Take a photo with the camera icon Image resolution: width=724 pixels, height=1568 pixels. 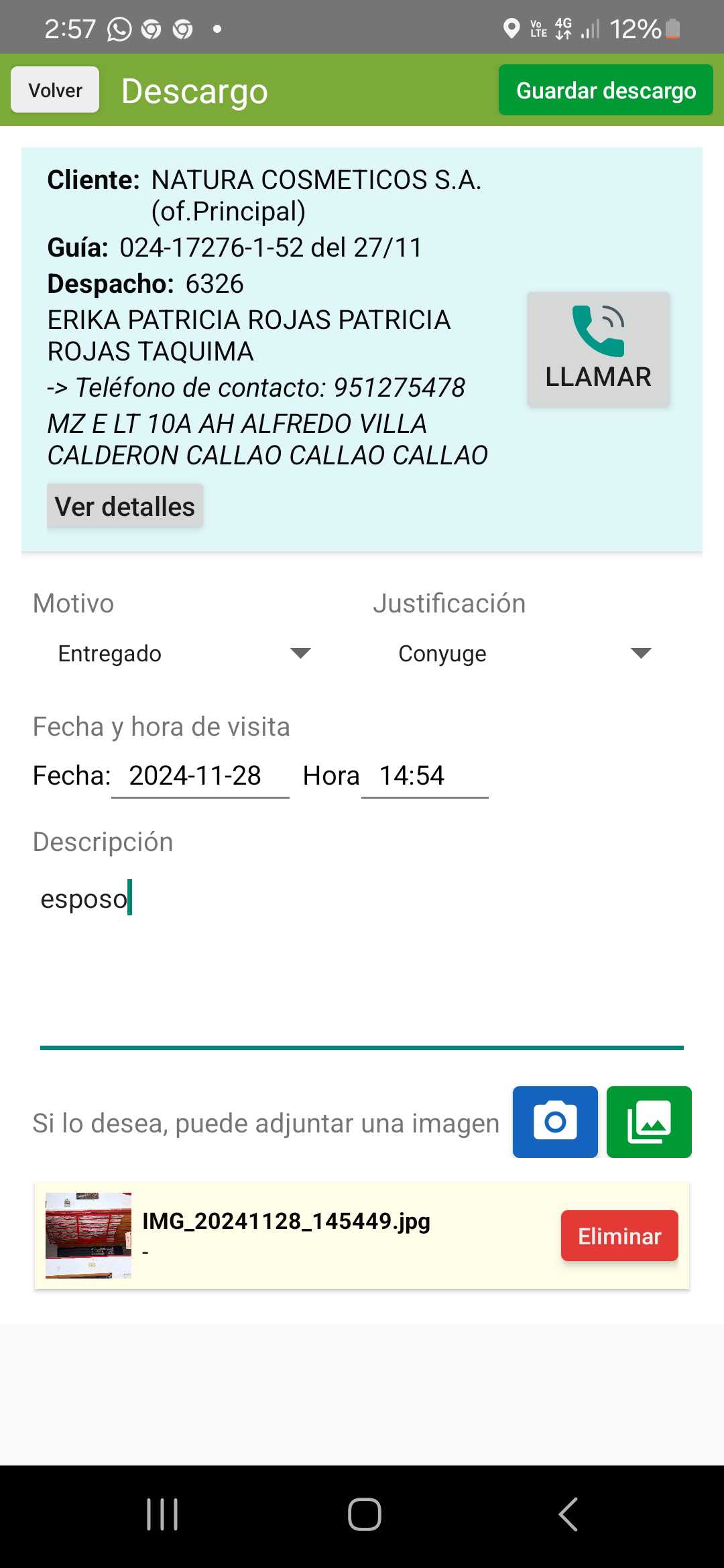pos(555,1122)
